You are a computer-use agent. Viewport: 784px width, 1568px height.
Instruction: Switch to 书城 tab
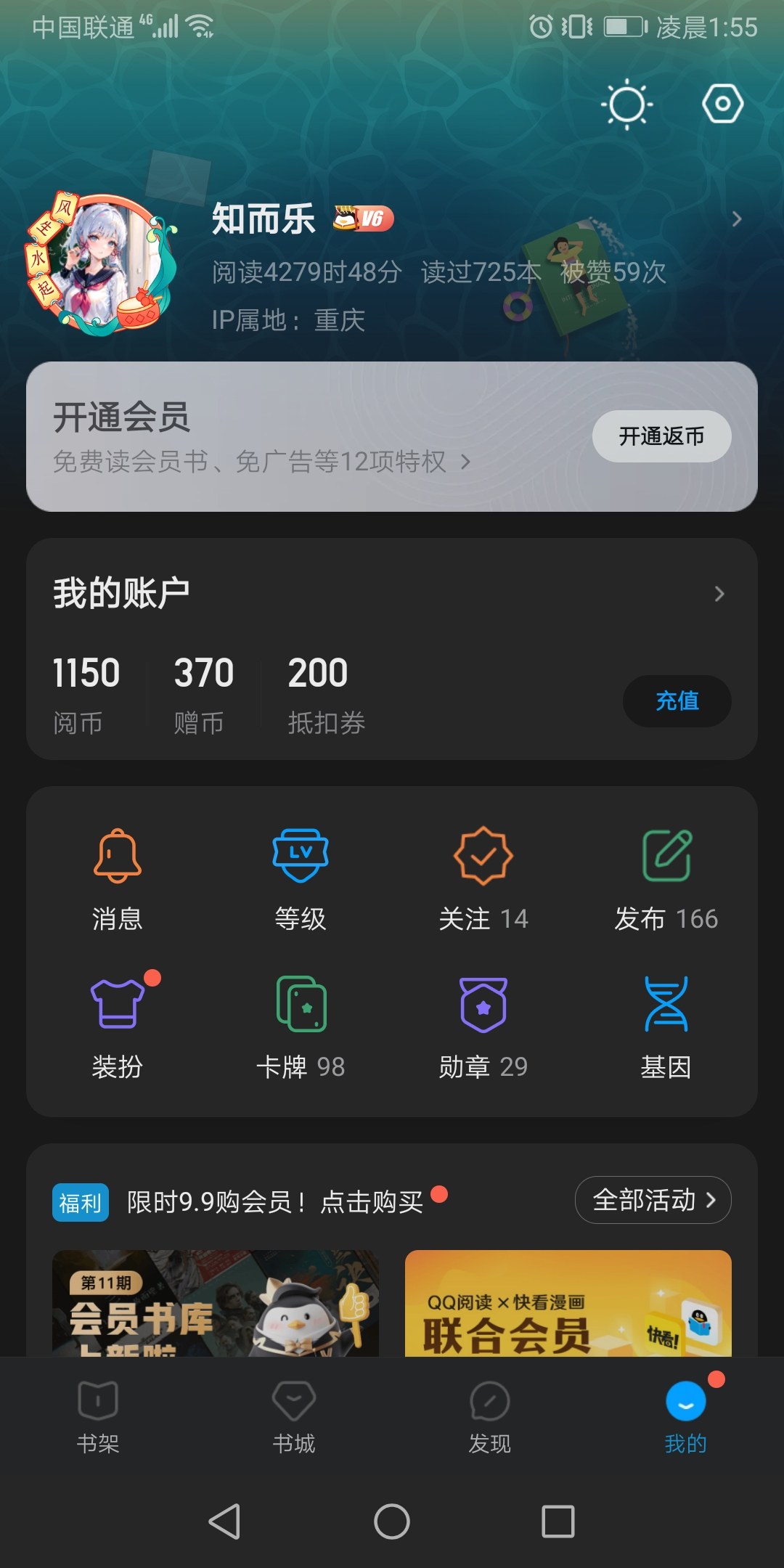click(x=294, y=1416)
